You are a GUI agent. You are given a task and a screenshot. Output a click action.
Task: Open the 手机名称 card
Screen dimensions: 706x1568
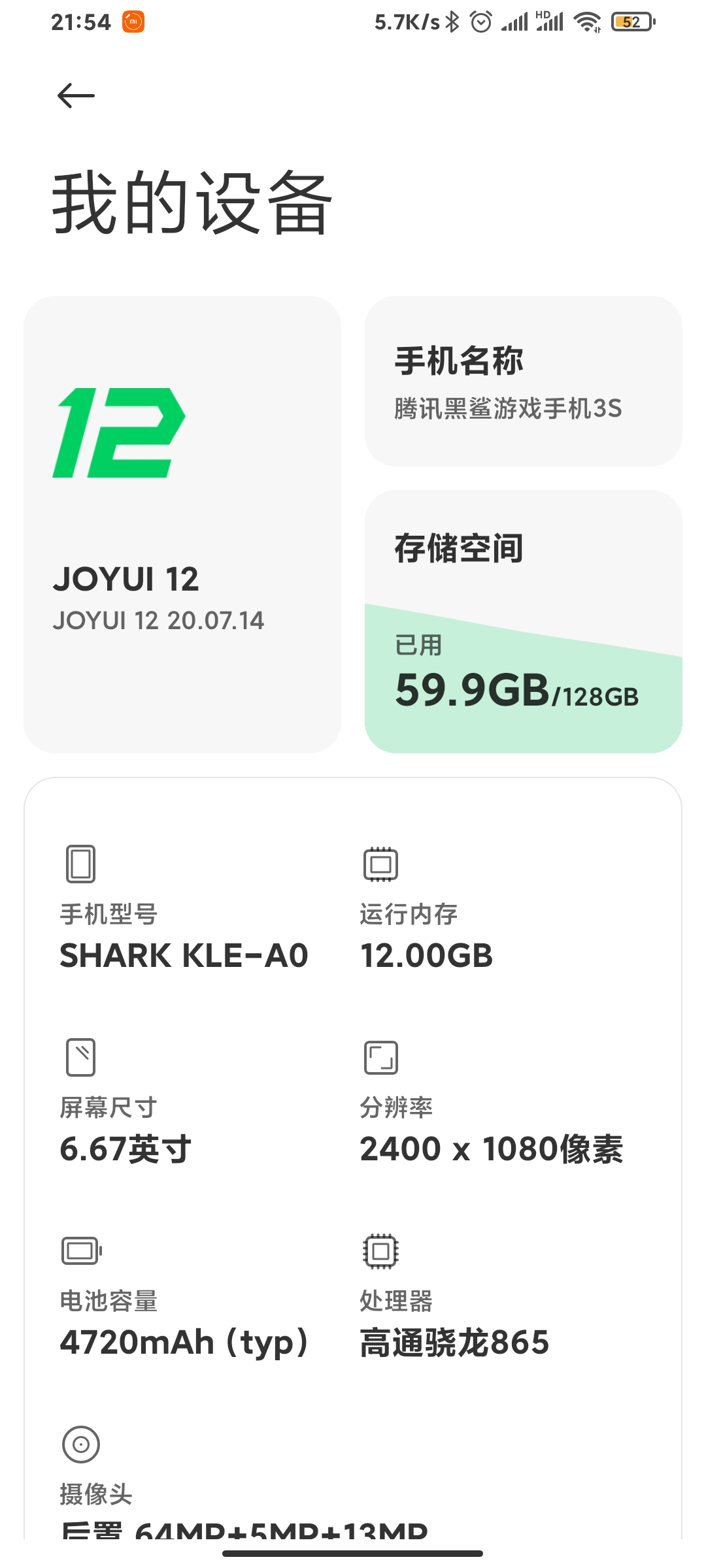tap(524, 382)
